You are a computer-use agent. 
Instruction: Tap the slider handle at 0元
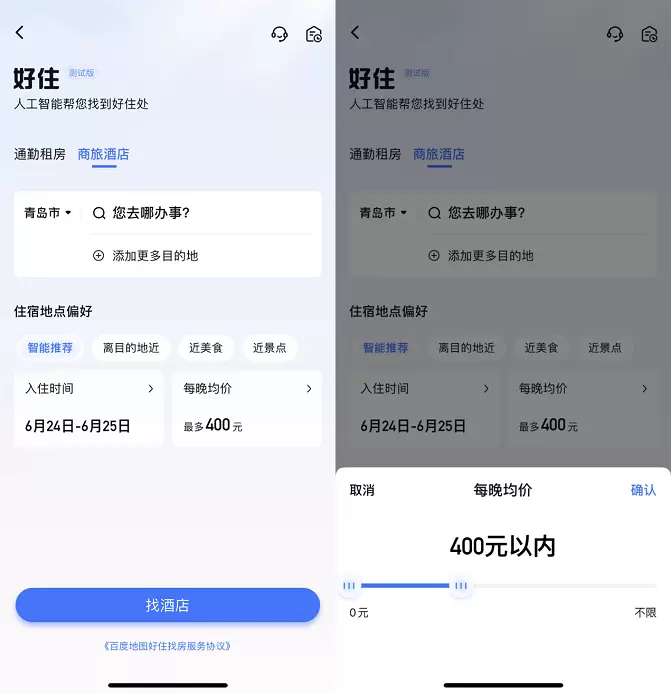pos(349,586)
